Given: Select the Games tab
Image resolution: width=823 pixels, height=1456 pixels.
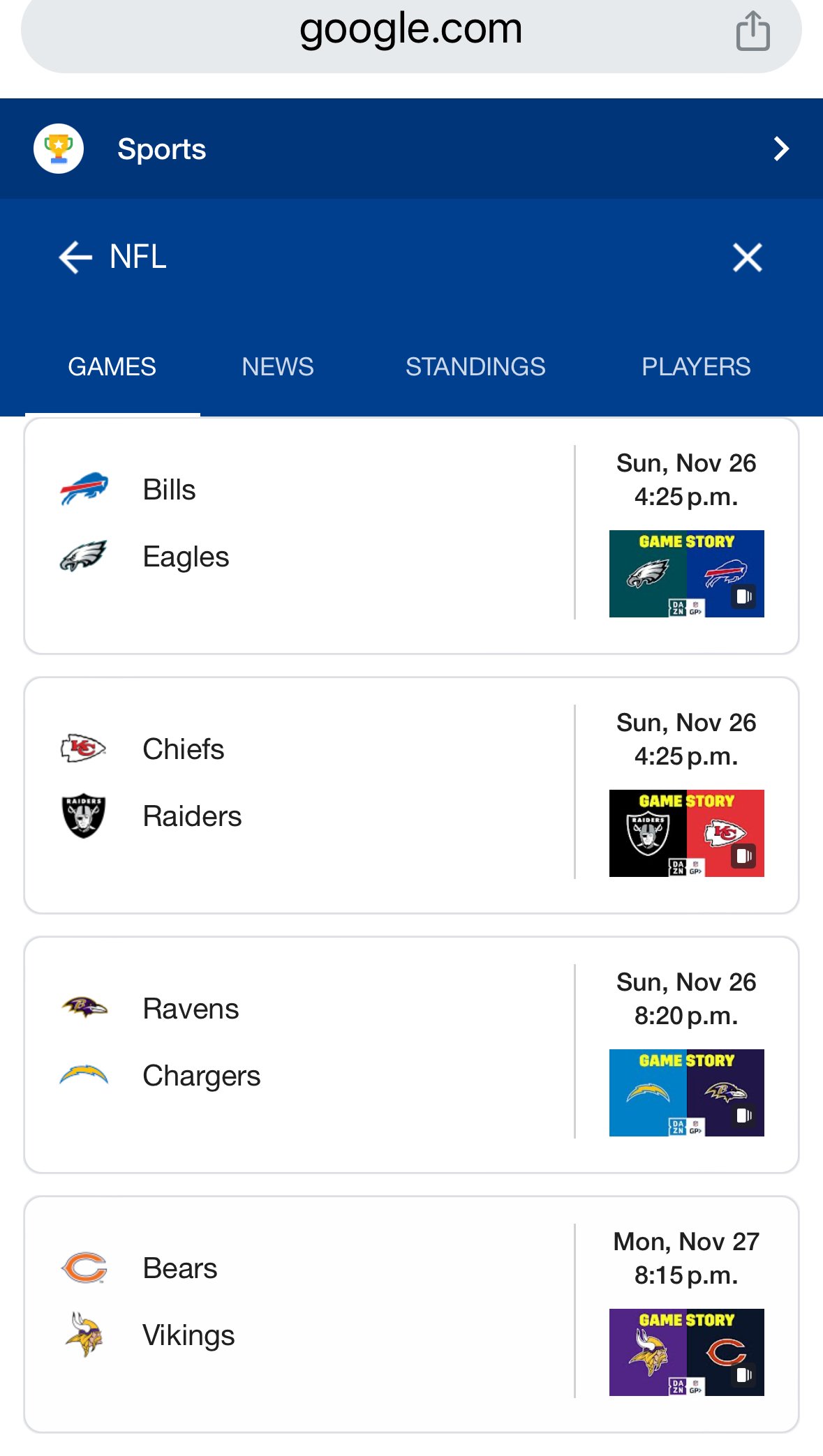Looking at the screenshot, I should [112, 366].
